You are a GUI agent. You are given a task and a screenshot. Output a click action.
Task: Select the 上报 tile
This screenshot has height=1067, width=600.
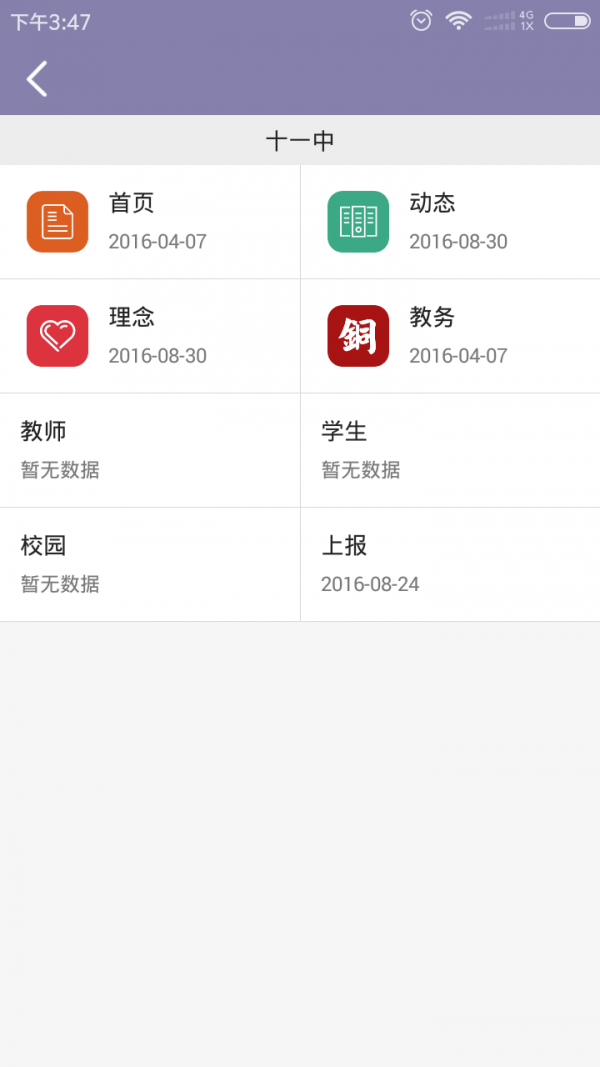coord(450,564)
